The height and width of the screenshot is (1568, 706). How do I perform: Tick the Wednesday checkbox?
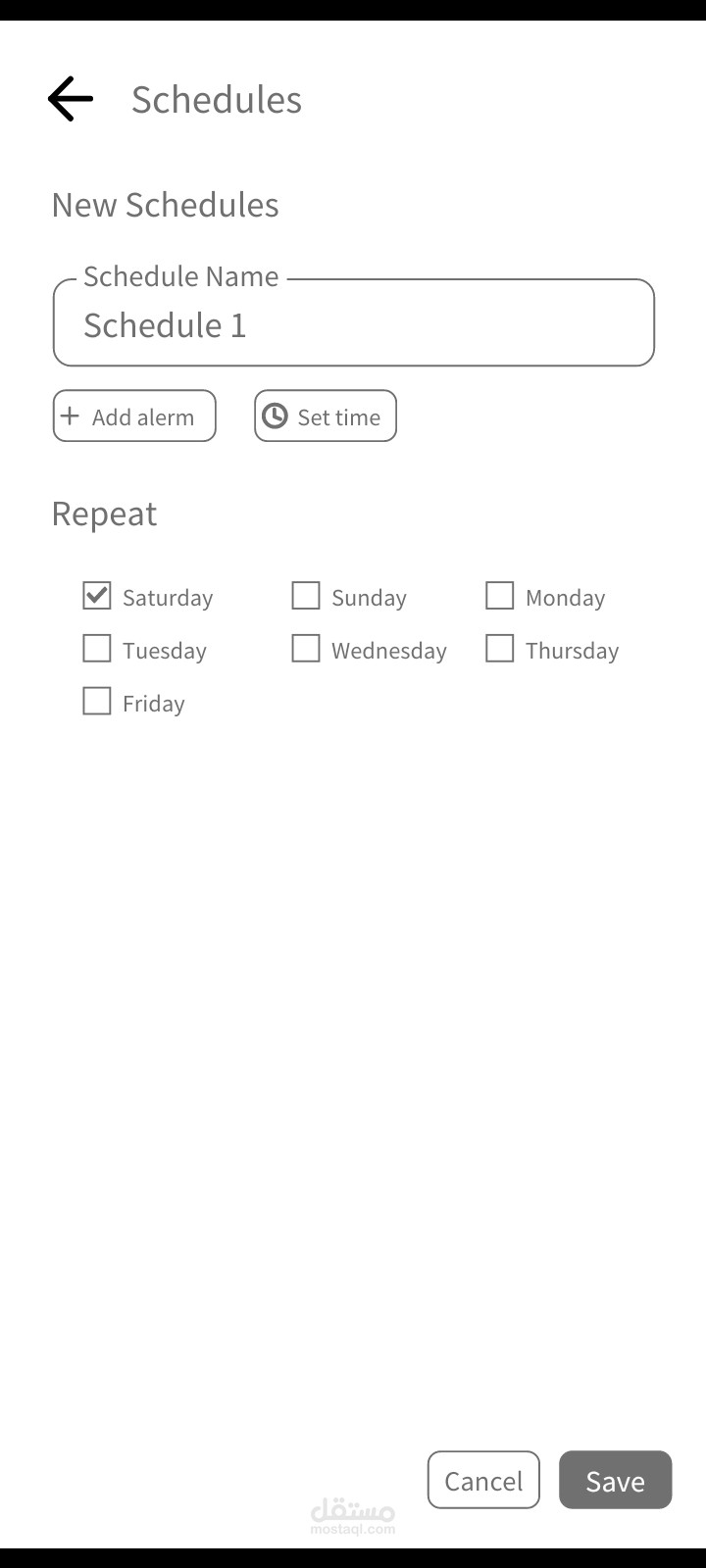306,649
